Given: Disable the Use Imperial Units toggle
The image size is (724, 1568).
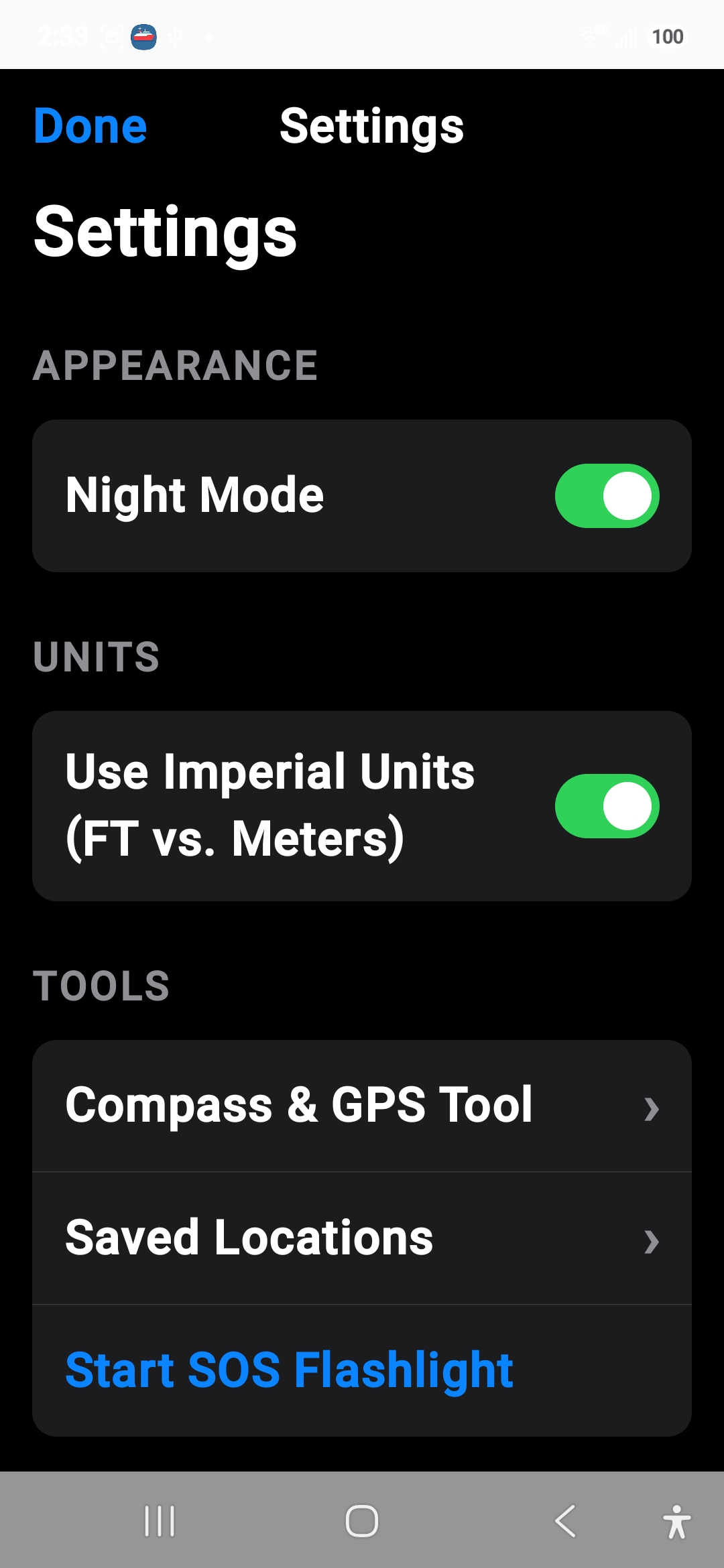Looking at the screenshot, I should coord(607,806).
